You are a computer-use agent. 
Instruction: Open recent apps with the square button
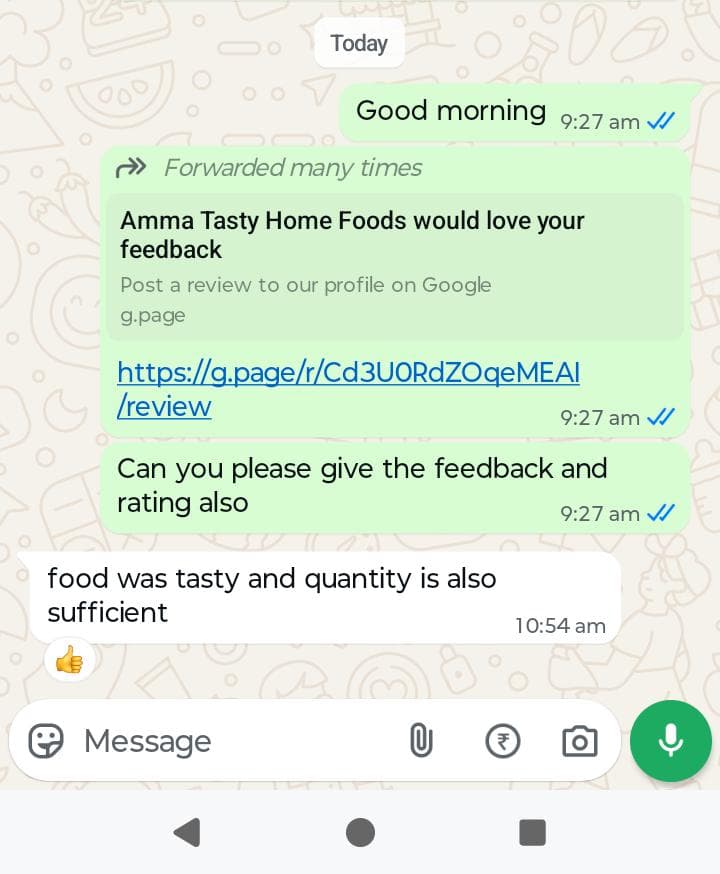coord(533,832)
